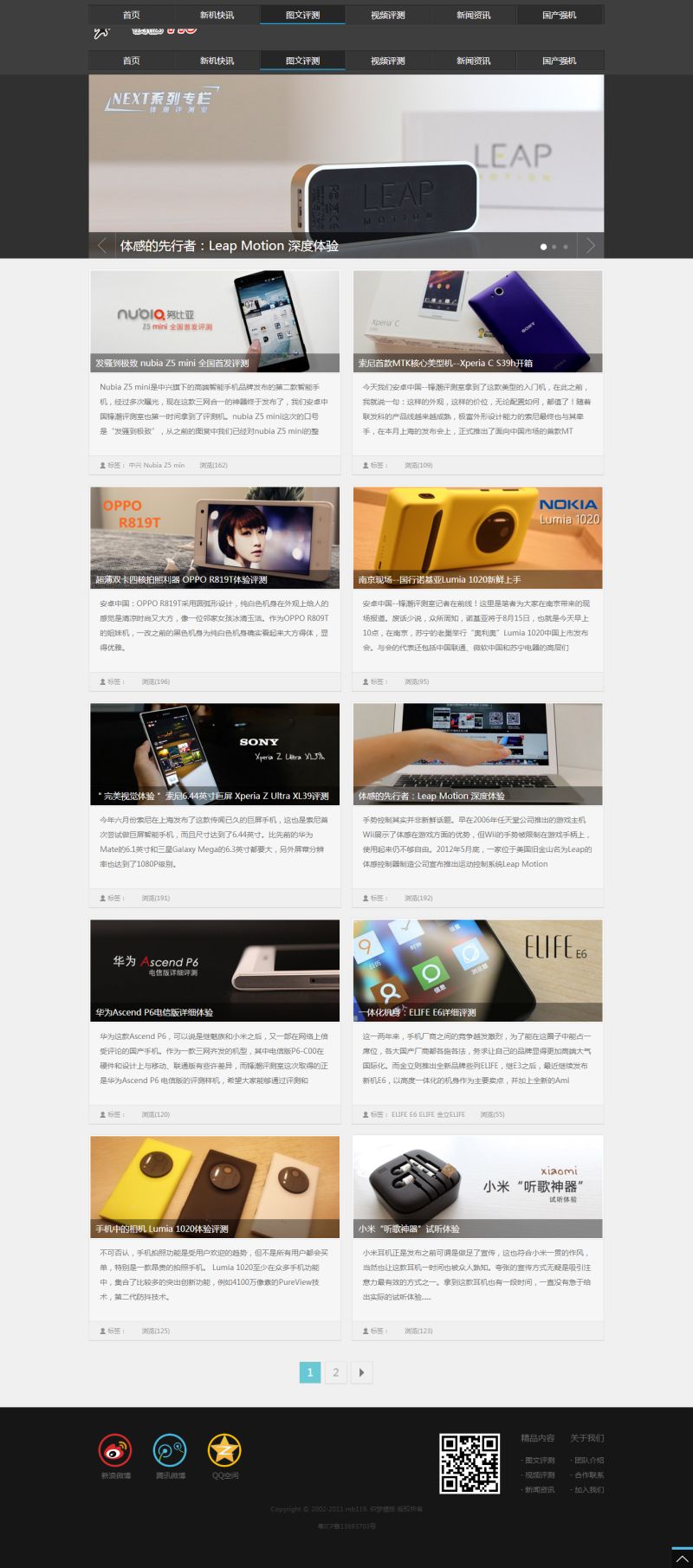The height and width of the screenshot is (1568, 693).
Task: Open the nubia Z5 mini review card
Action: pos(215,321)
